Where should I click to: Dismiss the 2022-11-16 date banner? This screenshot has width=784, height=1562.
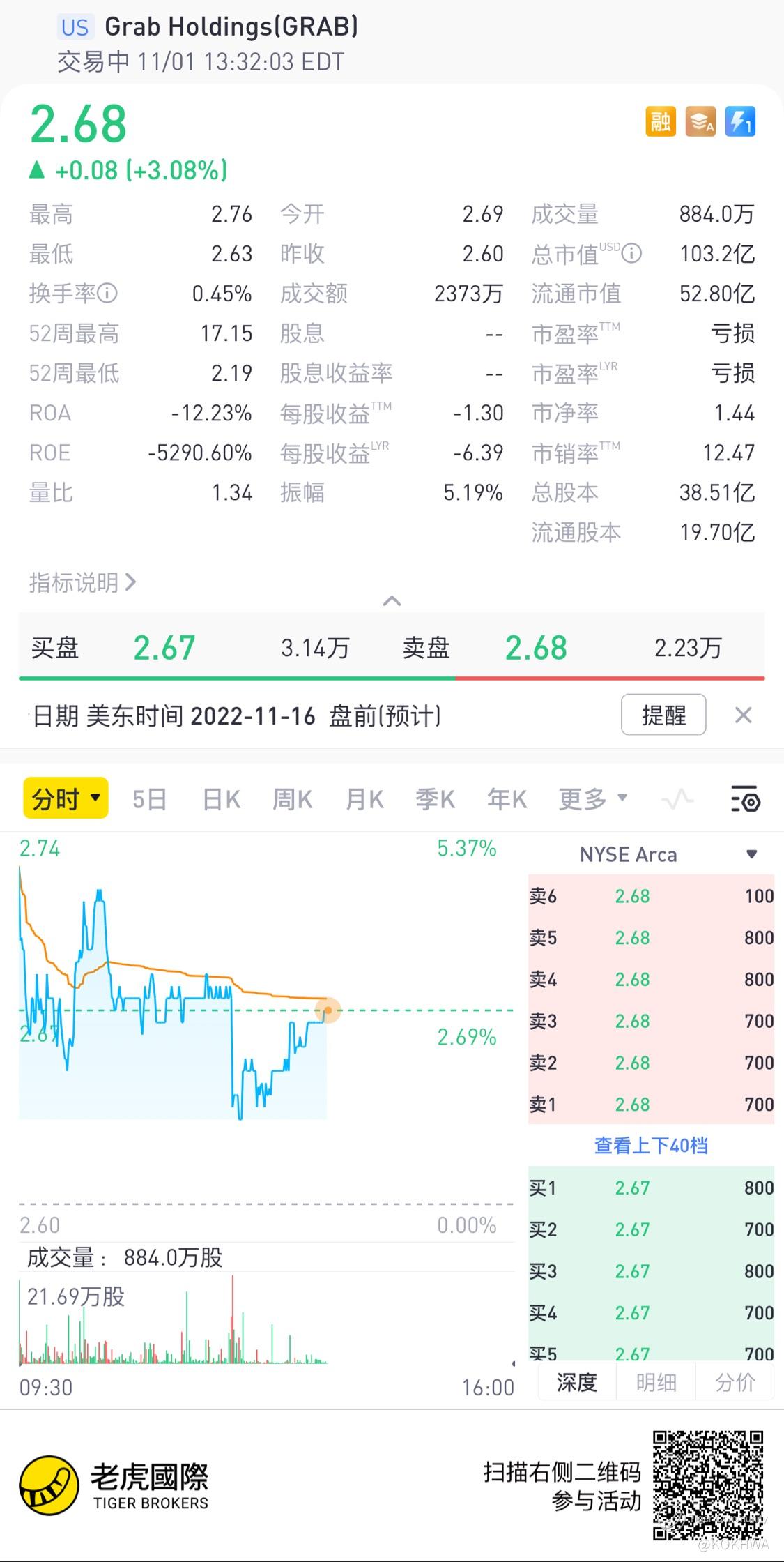tap(744, 715)
